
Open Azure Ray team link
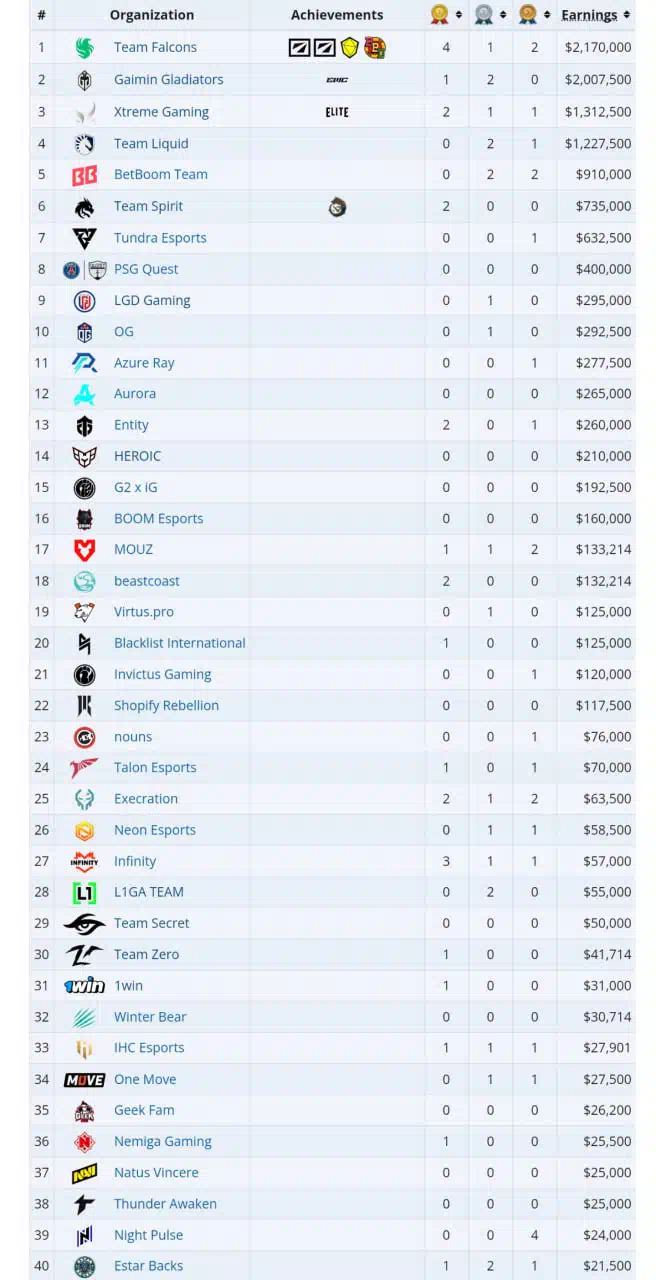pyautogui.click(x=144, y=363)
